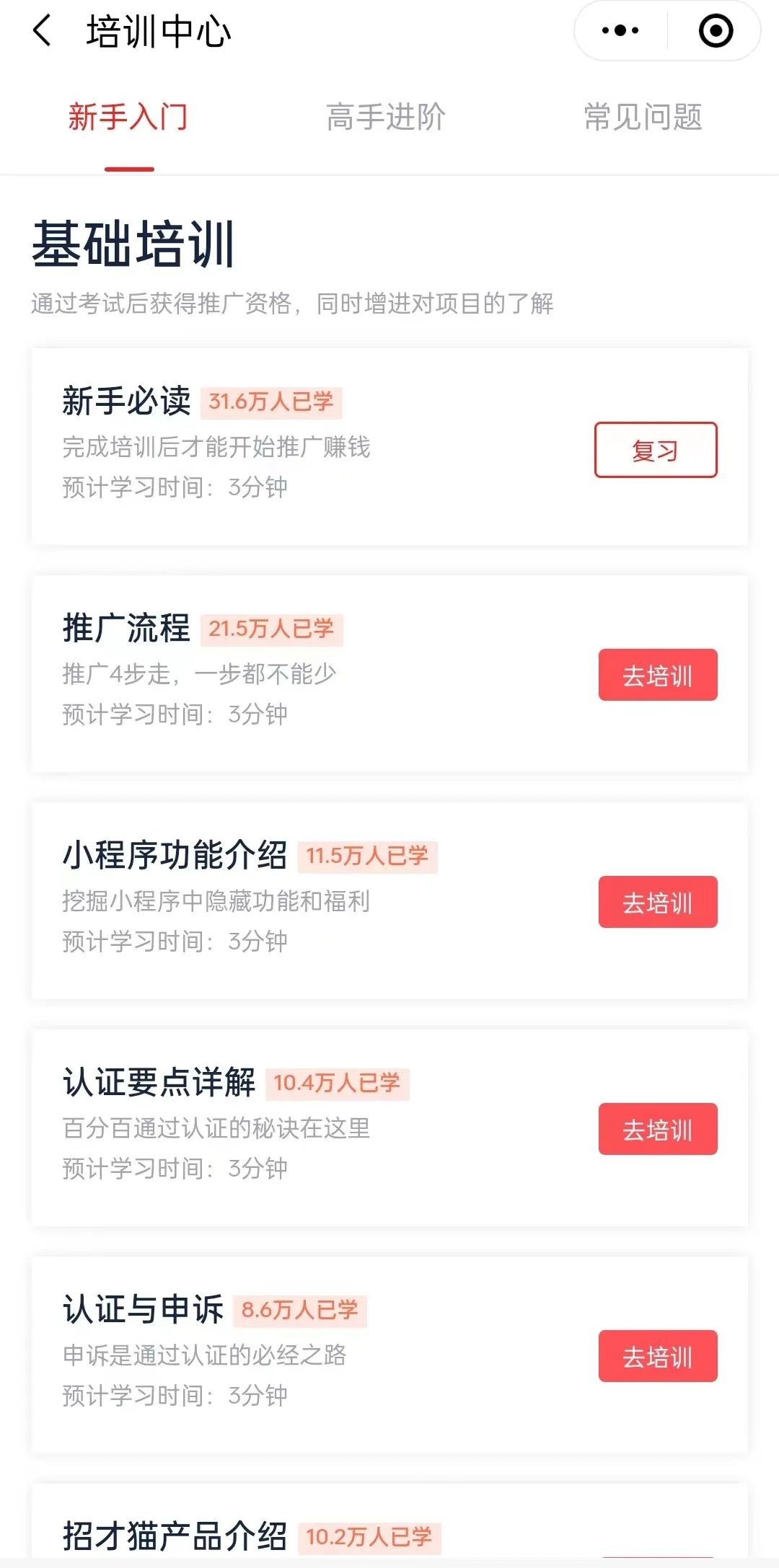Tap 复习 to review 新手必读
The width and height of the screenshot is (779, 1568).
655,451
